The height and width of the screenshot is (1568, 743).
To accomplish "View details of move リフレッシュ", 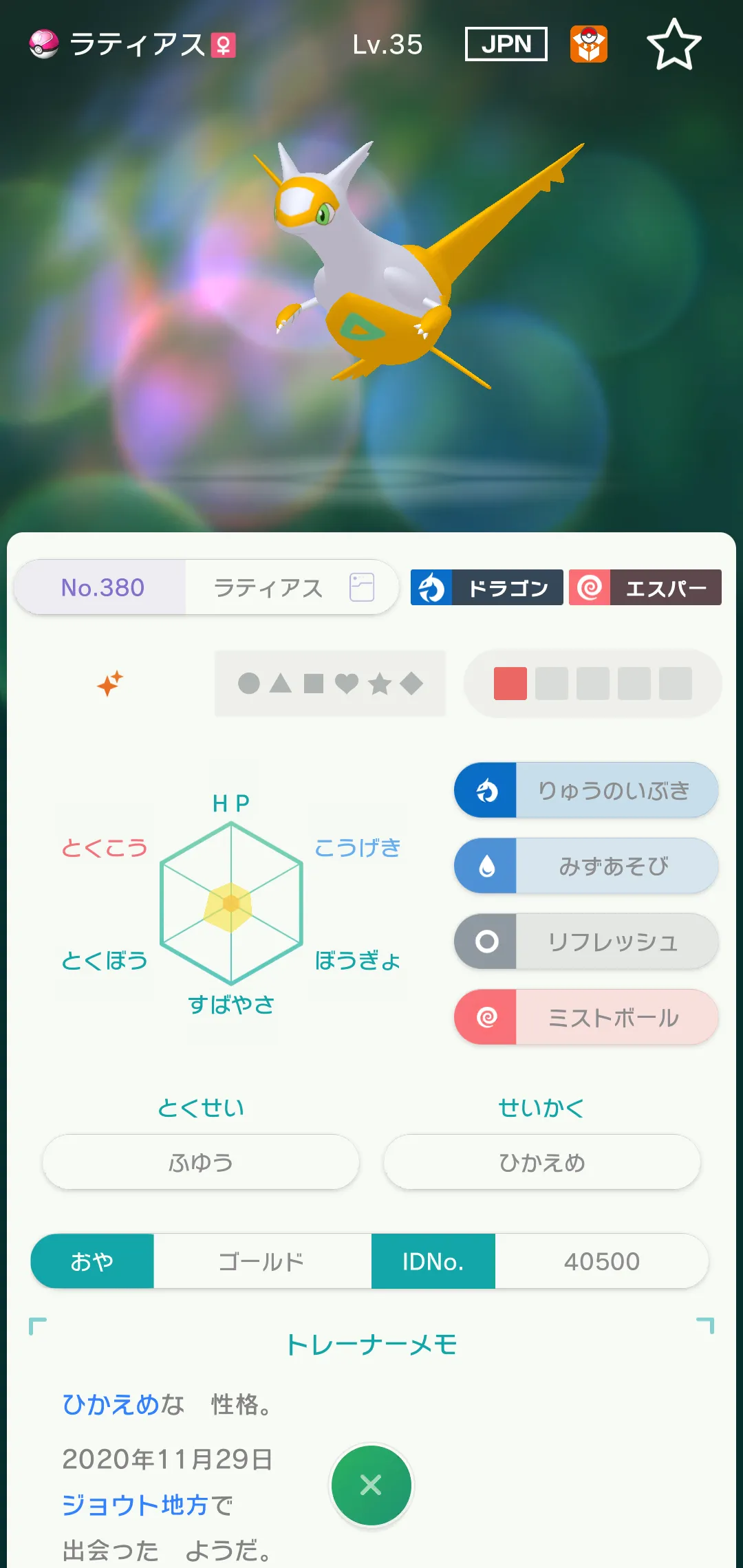I will (x=586, y=941).
